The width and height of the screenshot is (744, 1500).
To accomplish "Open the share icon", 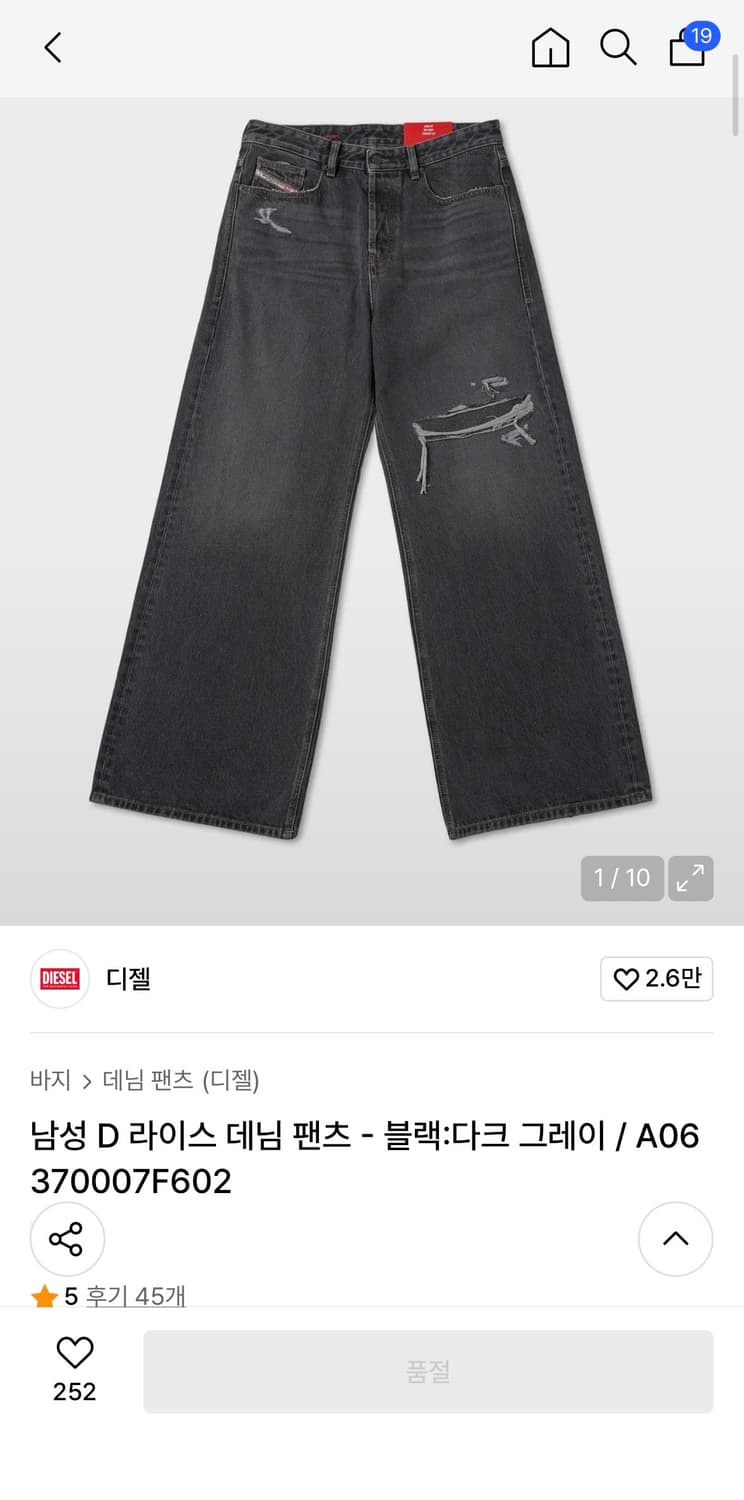I will (x=67, y=1239).
